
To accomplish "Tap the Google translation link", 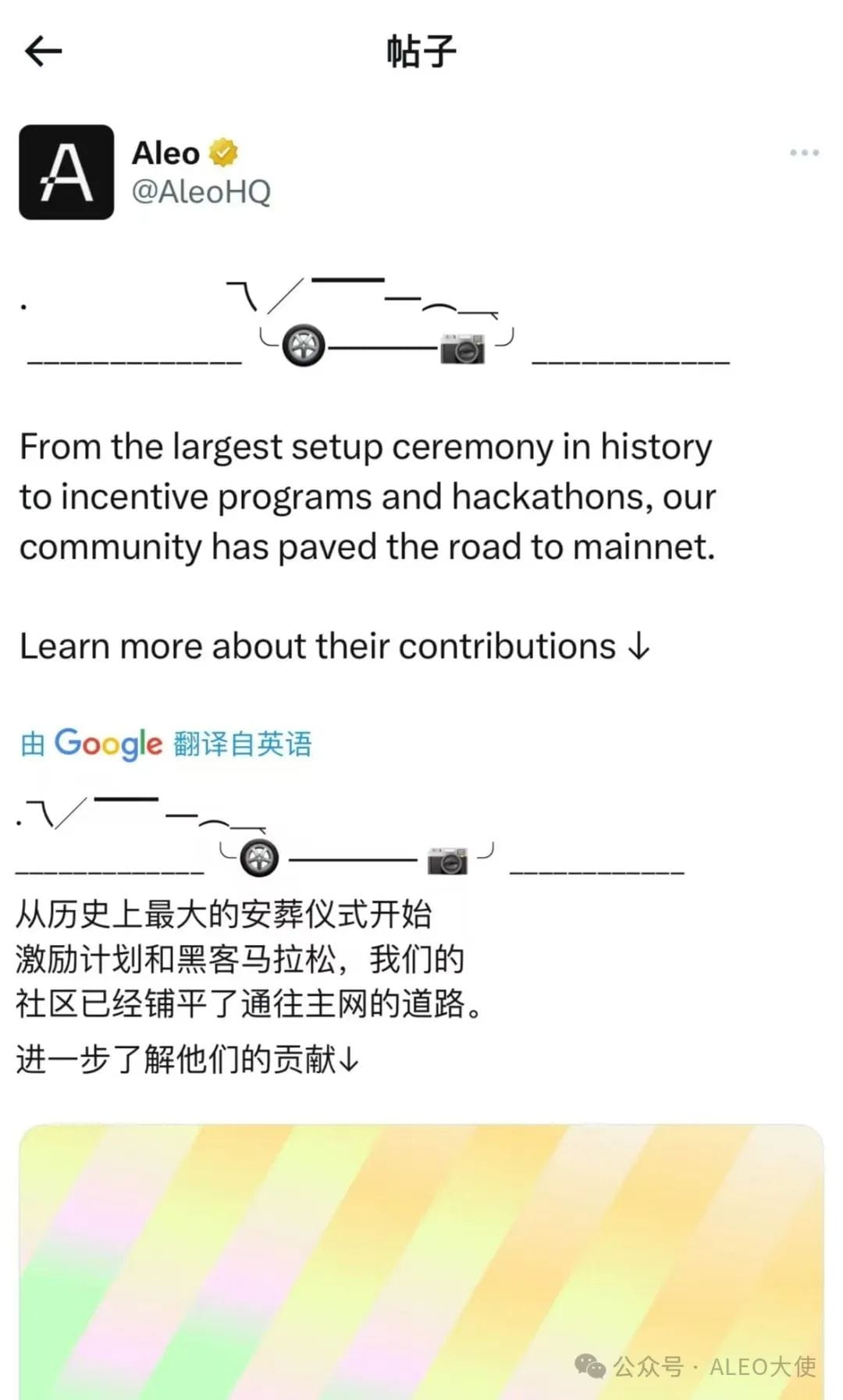I will [166, 744].
